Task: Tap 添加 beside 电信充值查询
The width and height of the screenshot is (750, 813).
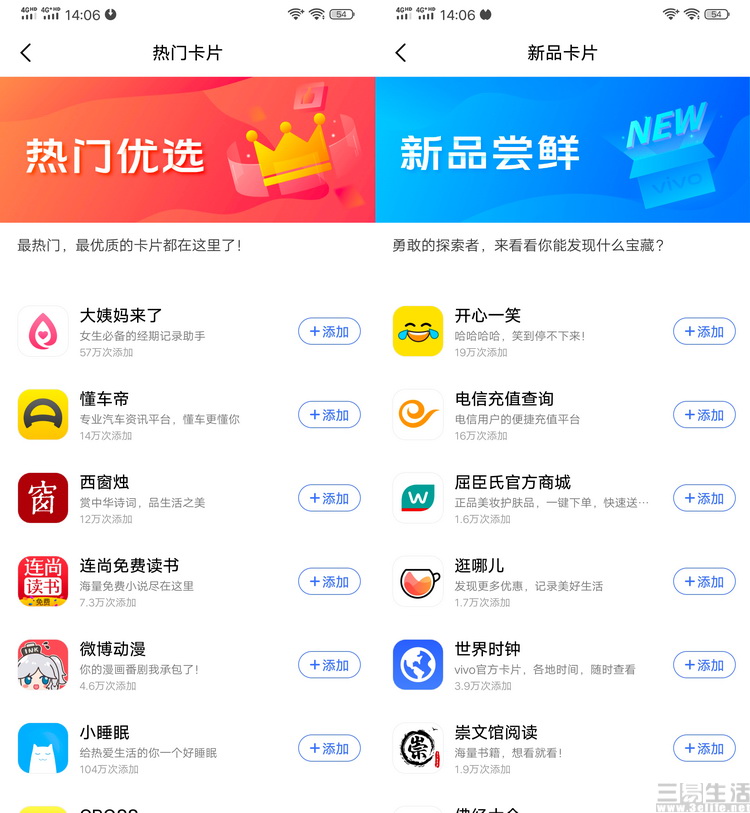Action: pos(704,415)
